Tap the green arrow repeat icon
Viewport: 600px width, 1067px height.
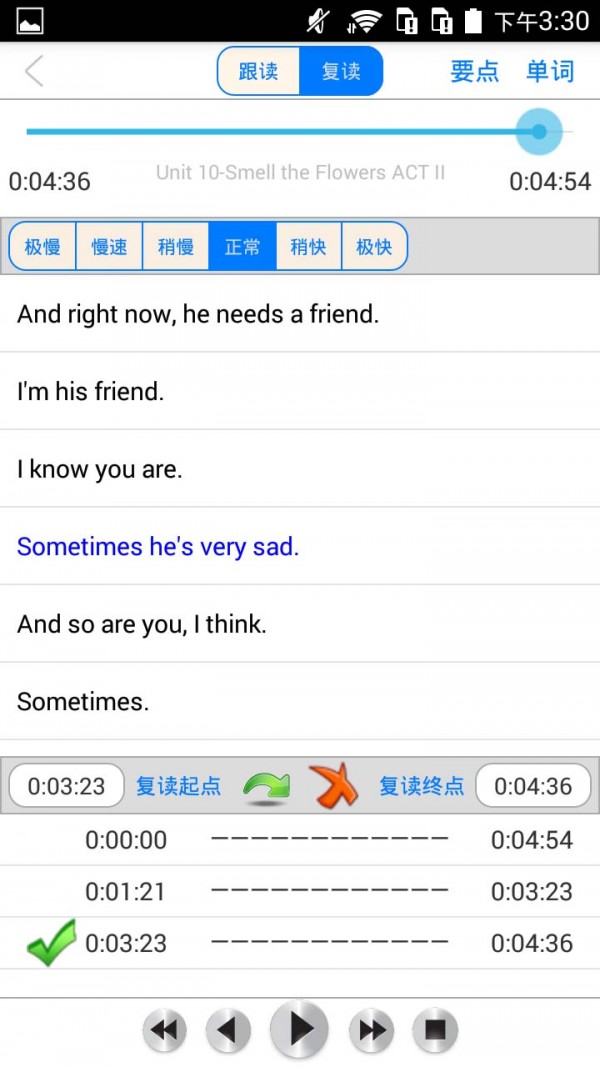[x=266, y=787]
